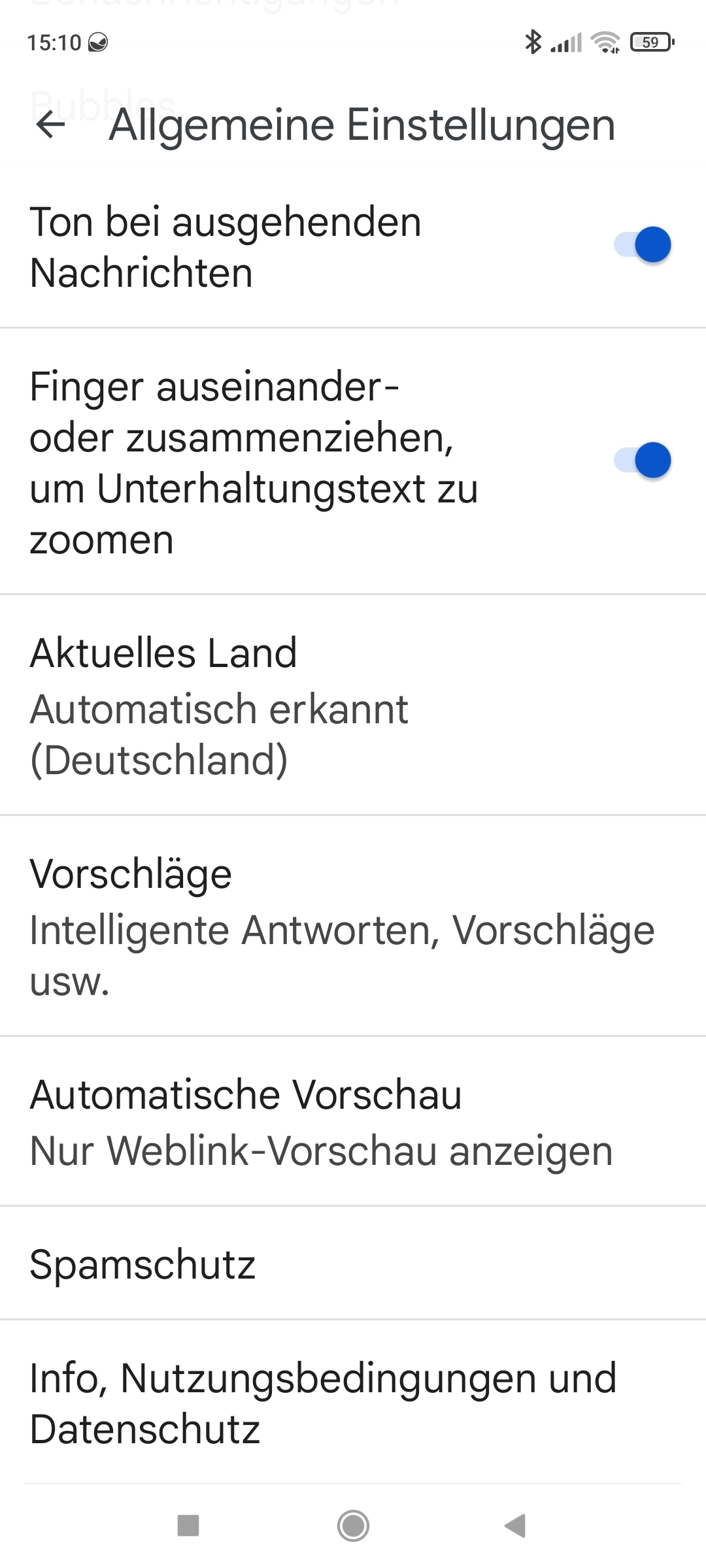Disable Ton bei ausgehenden Nachrichten
The image size is (706, 1568).
(642, 245)
